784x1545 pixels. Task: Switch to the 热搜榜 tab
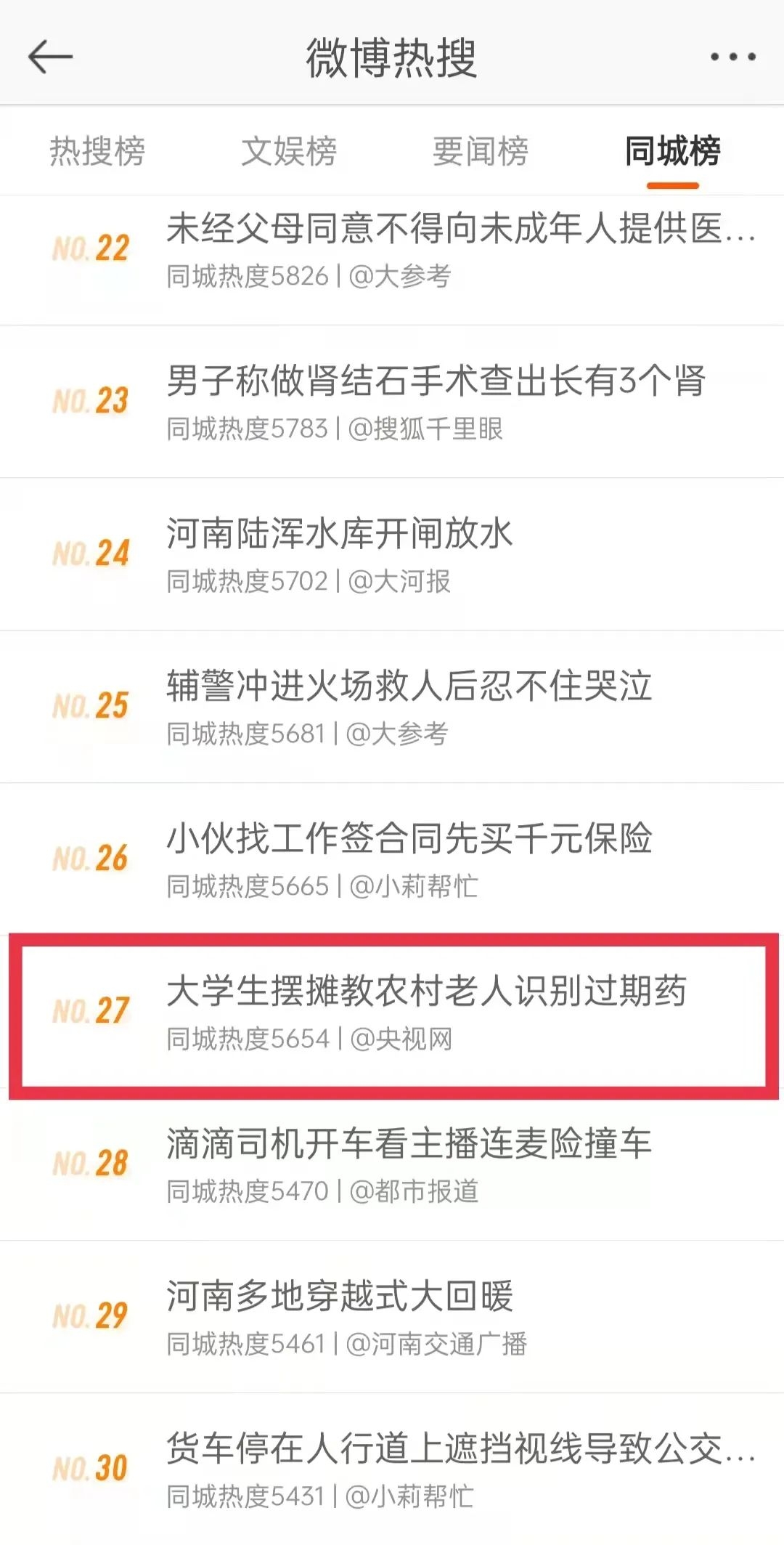click(97, 152)
